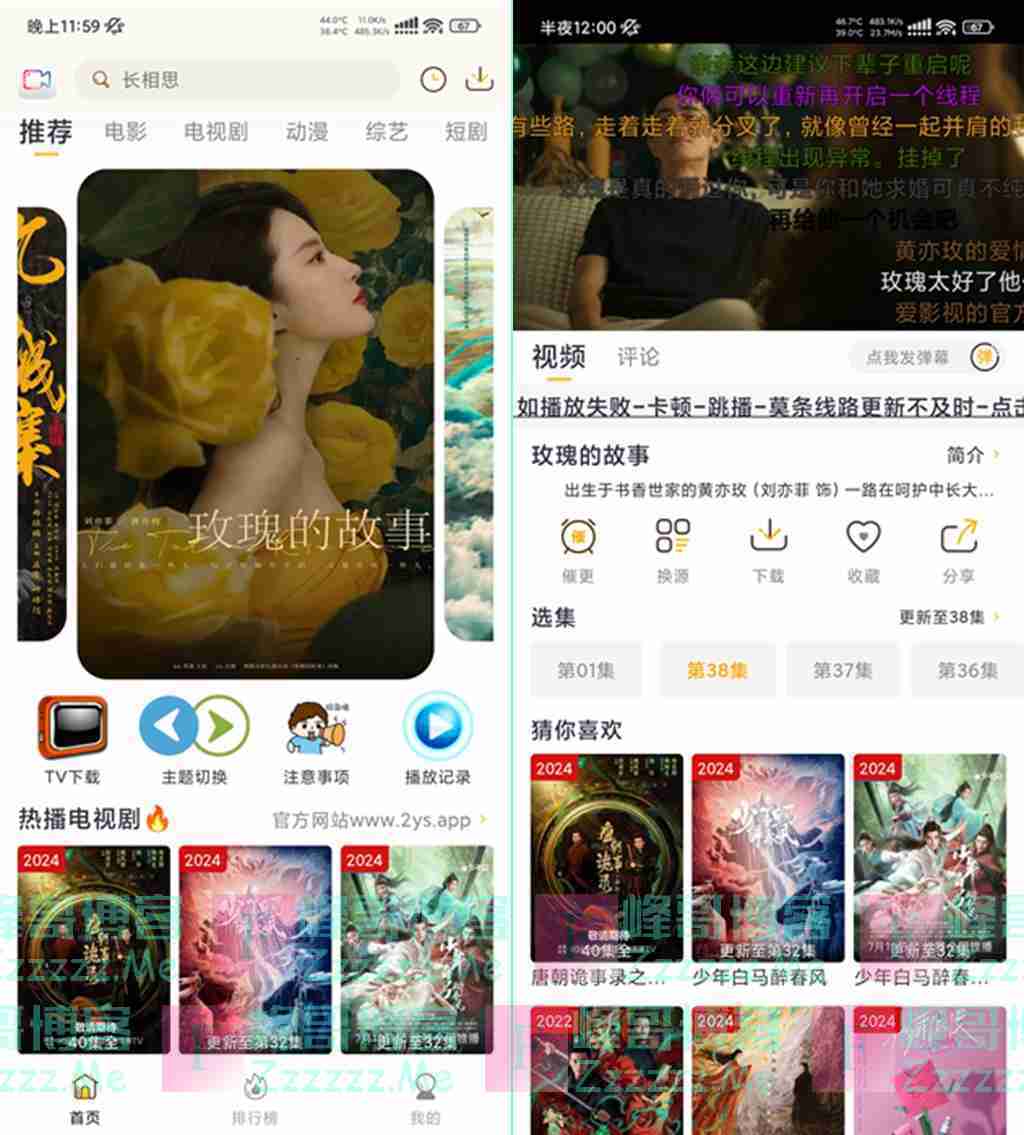Select episode 第37集
The height and width of the screenshot is (1135, 1024).
tap(842, 670)
